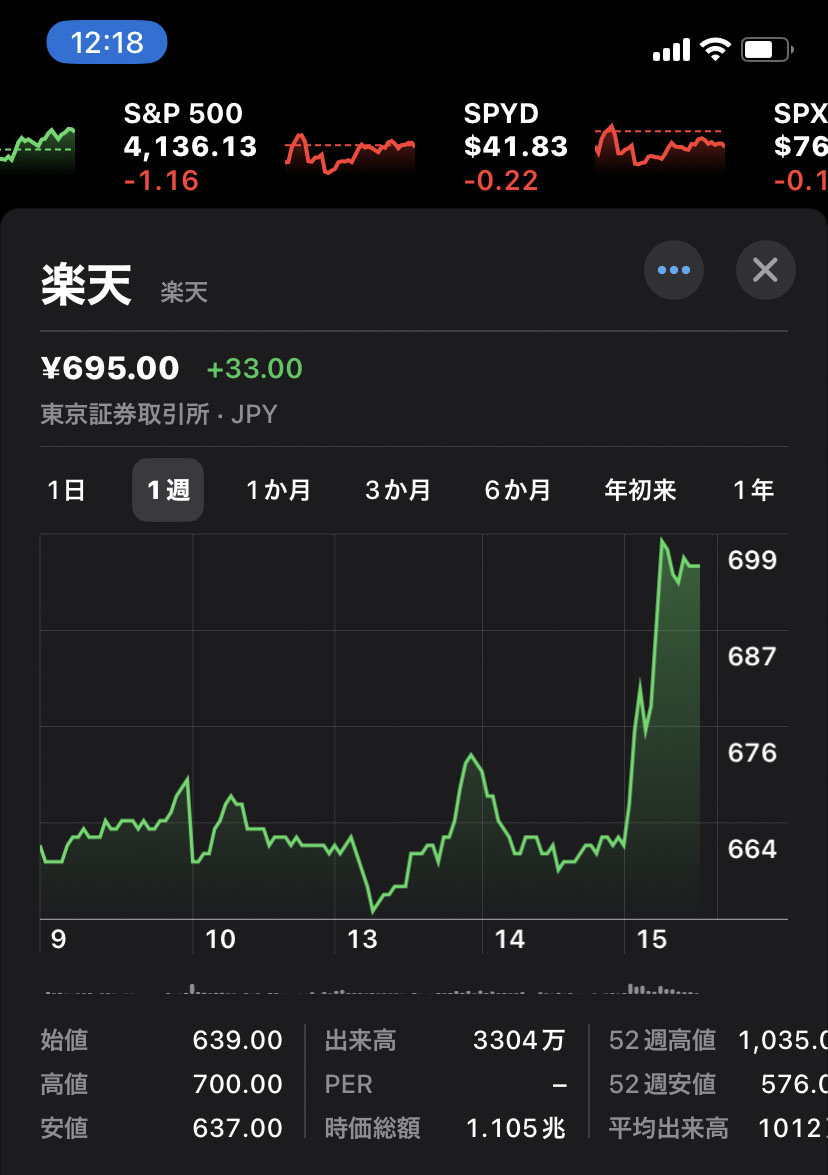Close the 楽天 stock detail sheet
Image resolution: width=828 pixels, height=1175 pixels.
point(765,270)
